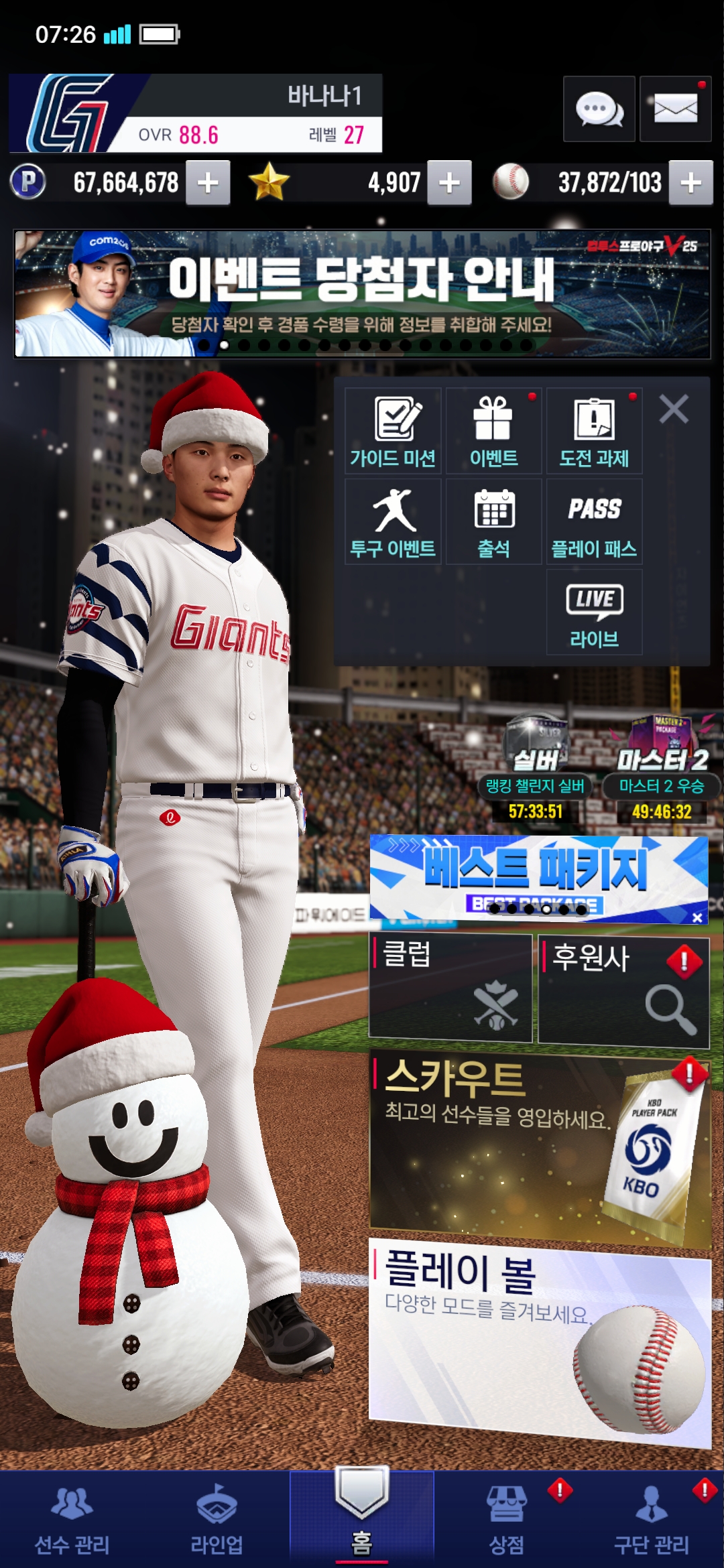Open the 스카우트 card
Viewport: 724px width, 1568px height.
540,1146
